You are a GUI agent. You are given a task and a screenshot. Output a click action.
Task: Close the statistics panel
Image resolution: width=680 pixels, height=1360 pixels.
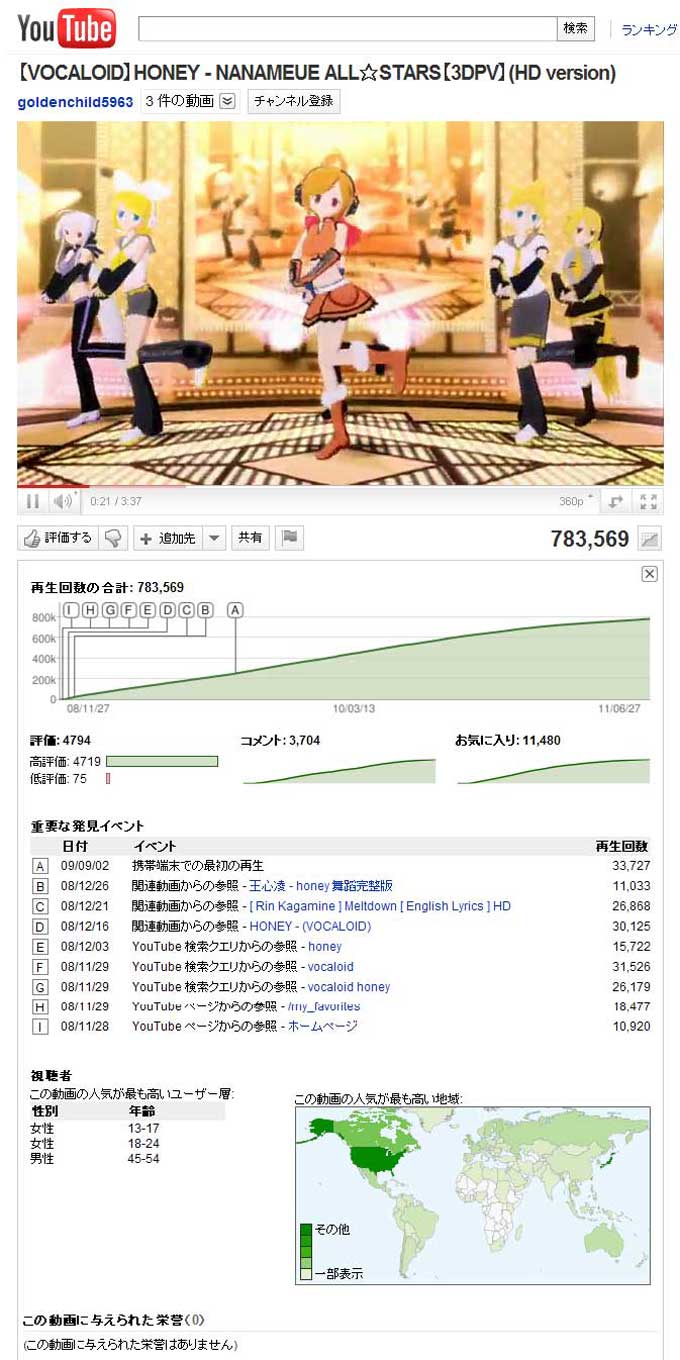pos(649,573)
